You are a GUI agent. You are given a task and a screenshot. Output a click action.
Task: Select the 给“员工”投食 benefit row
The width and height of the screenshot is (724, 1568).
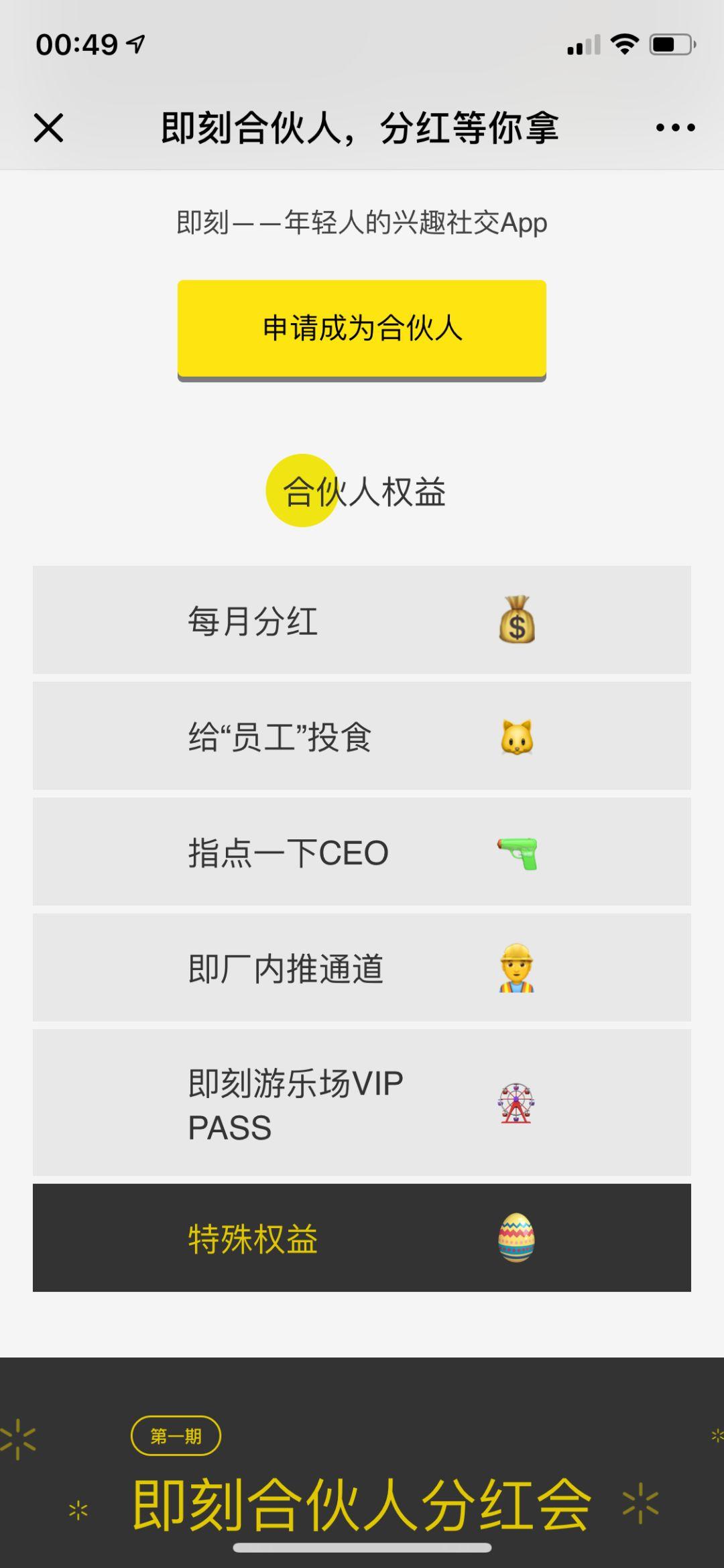[362, 736]
